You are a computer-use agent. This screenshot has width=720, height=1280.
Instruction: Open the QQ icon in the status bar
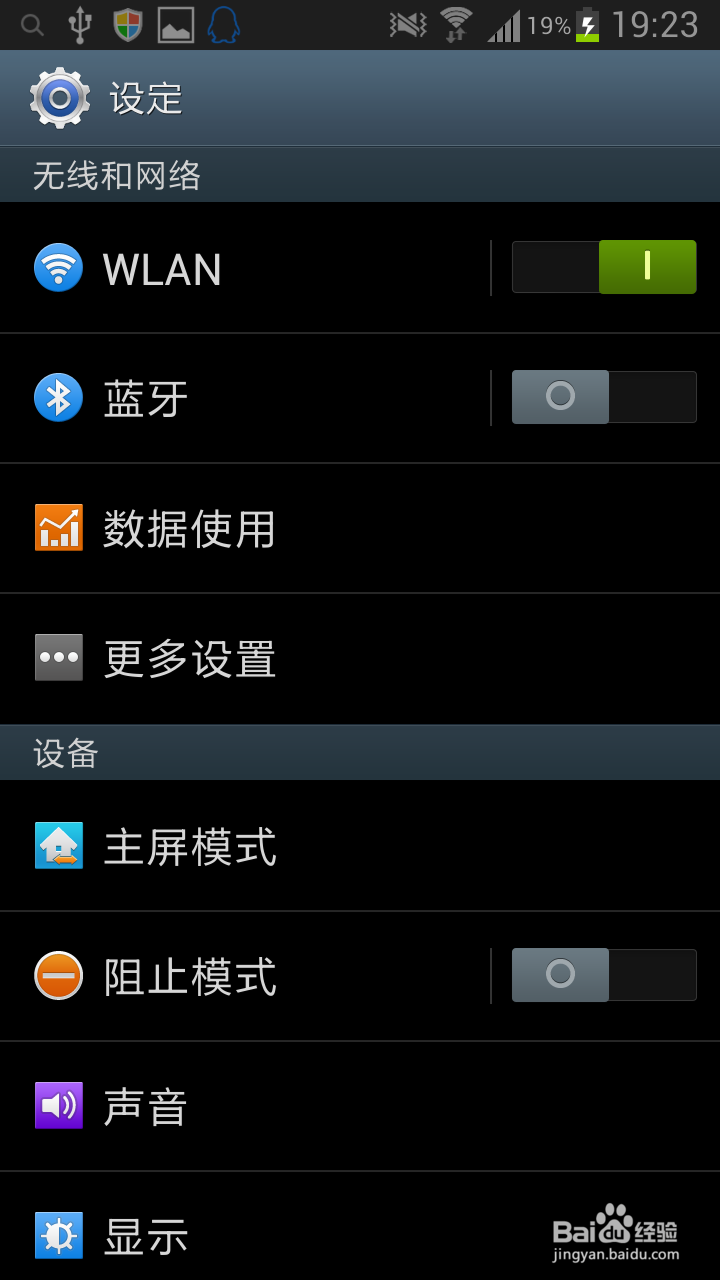tap(222, 25)
